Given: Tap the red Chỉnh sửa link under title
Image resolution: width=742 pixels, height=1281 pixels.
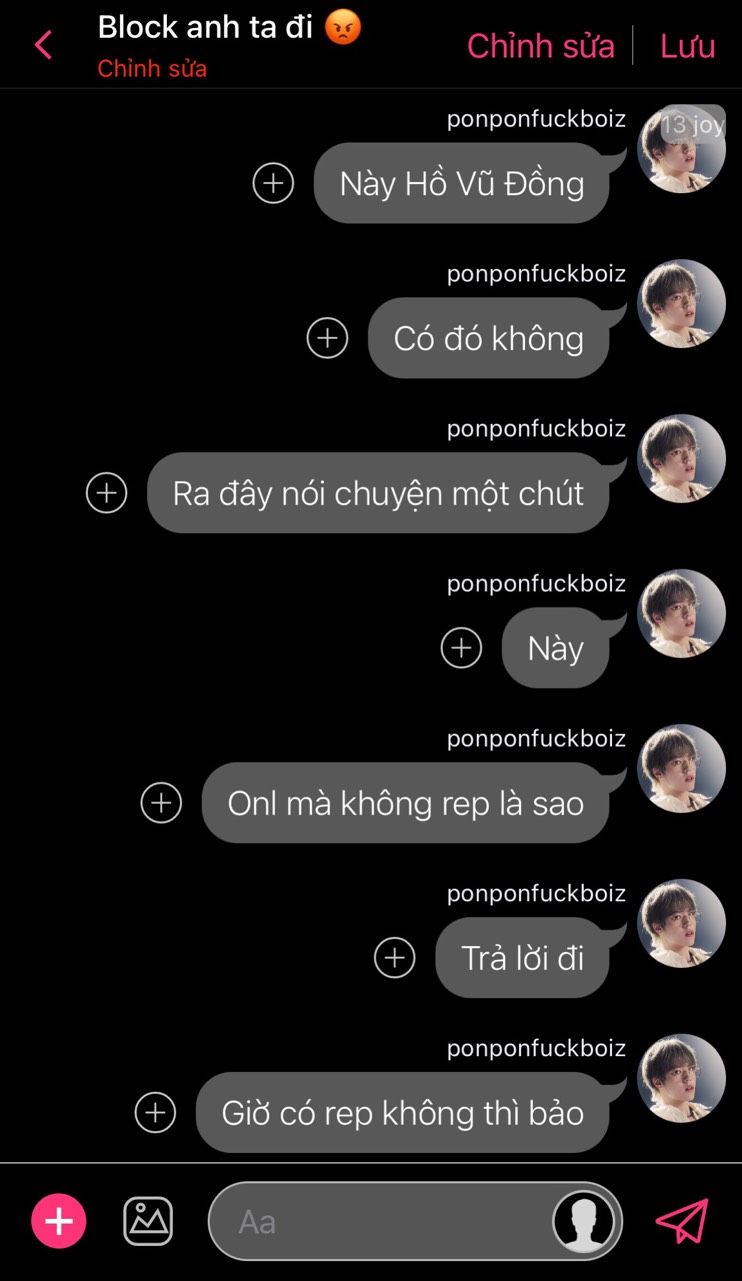Looking at the screenshot, I should (x=152, y=70).
